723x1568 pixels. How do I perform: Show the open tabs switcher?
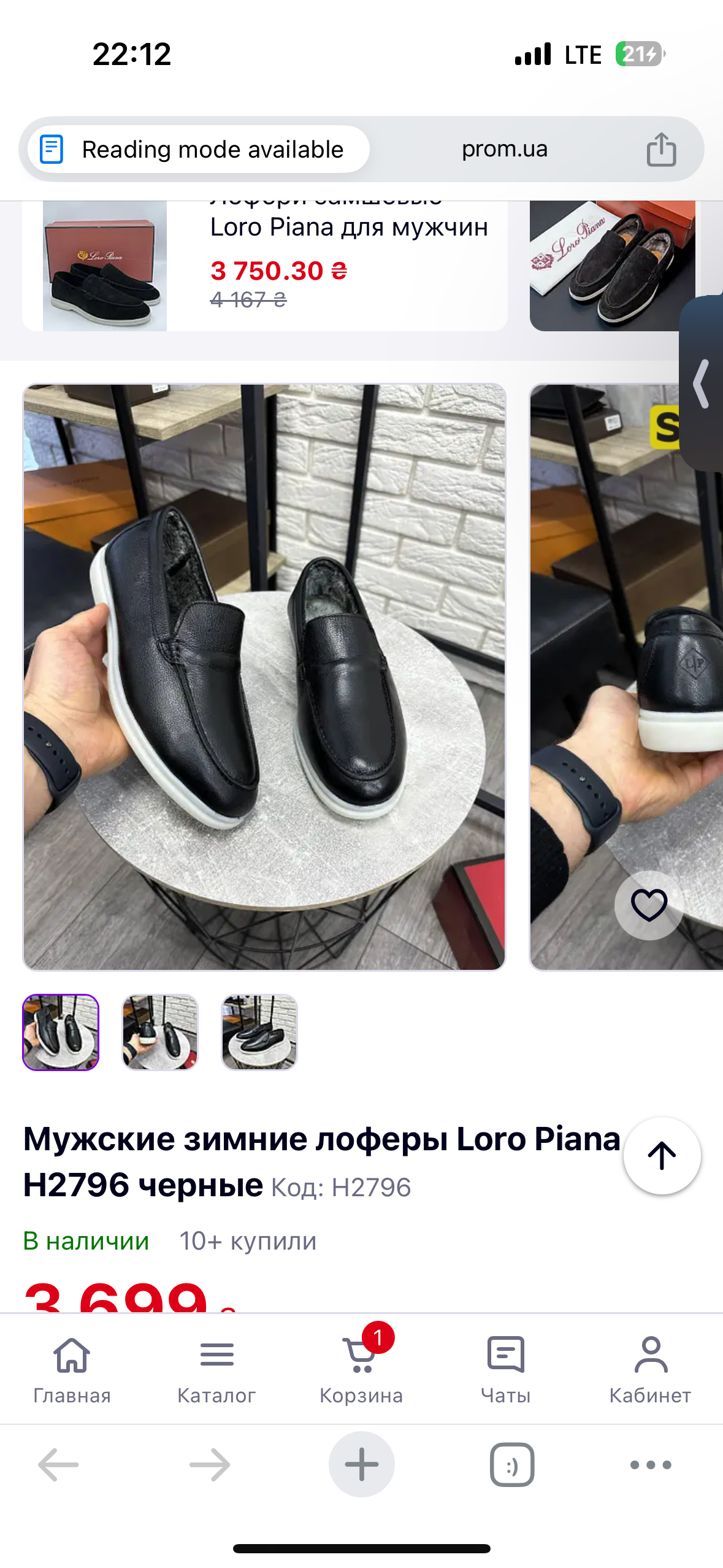click(x=512, y=1464)
